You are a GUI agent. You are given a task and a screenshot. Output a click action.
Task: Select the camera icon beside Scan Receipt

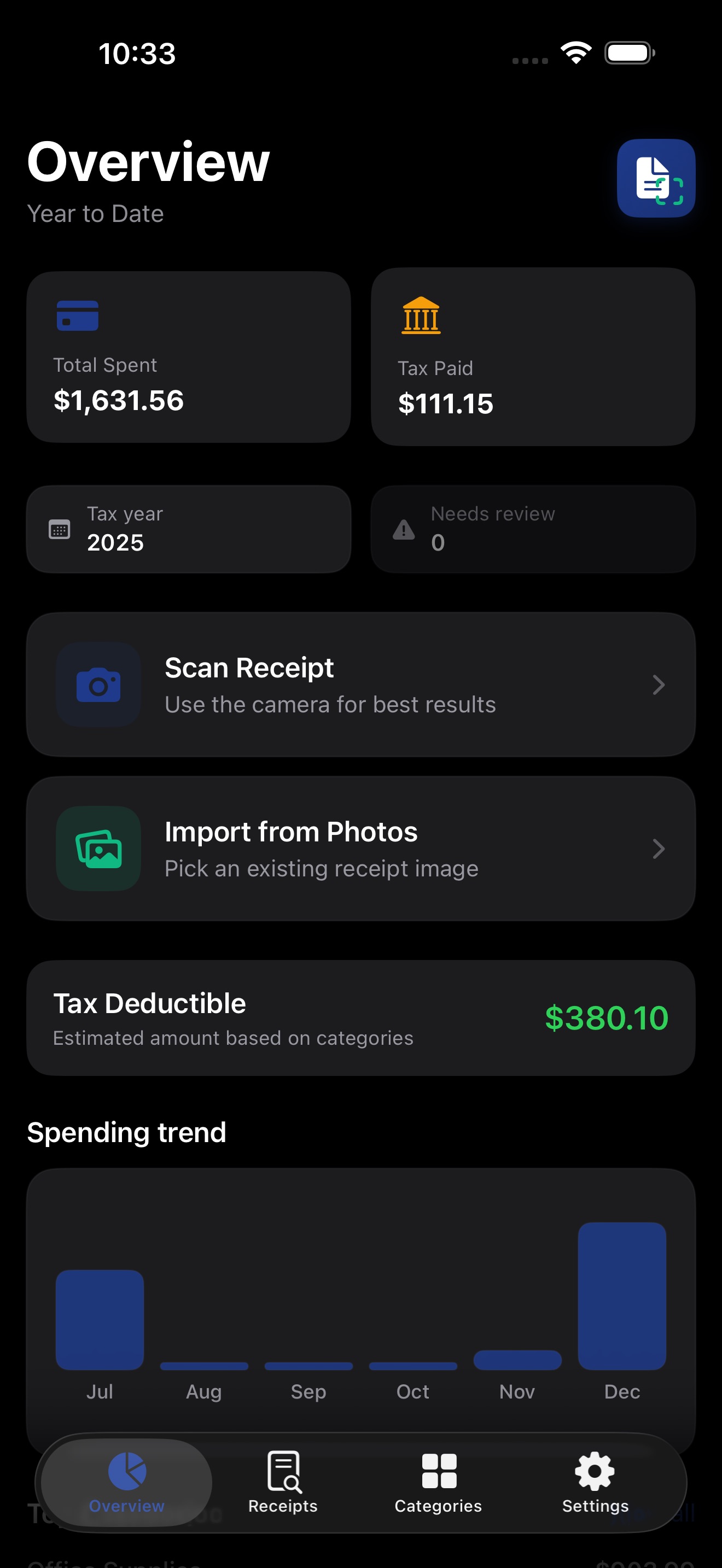pos(98,684)
